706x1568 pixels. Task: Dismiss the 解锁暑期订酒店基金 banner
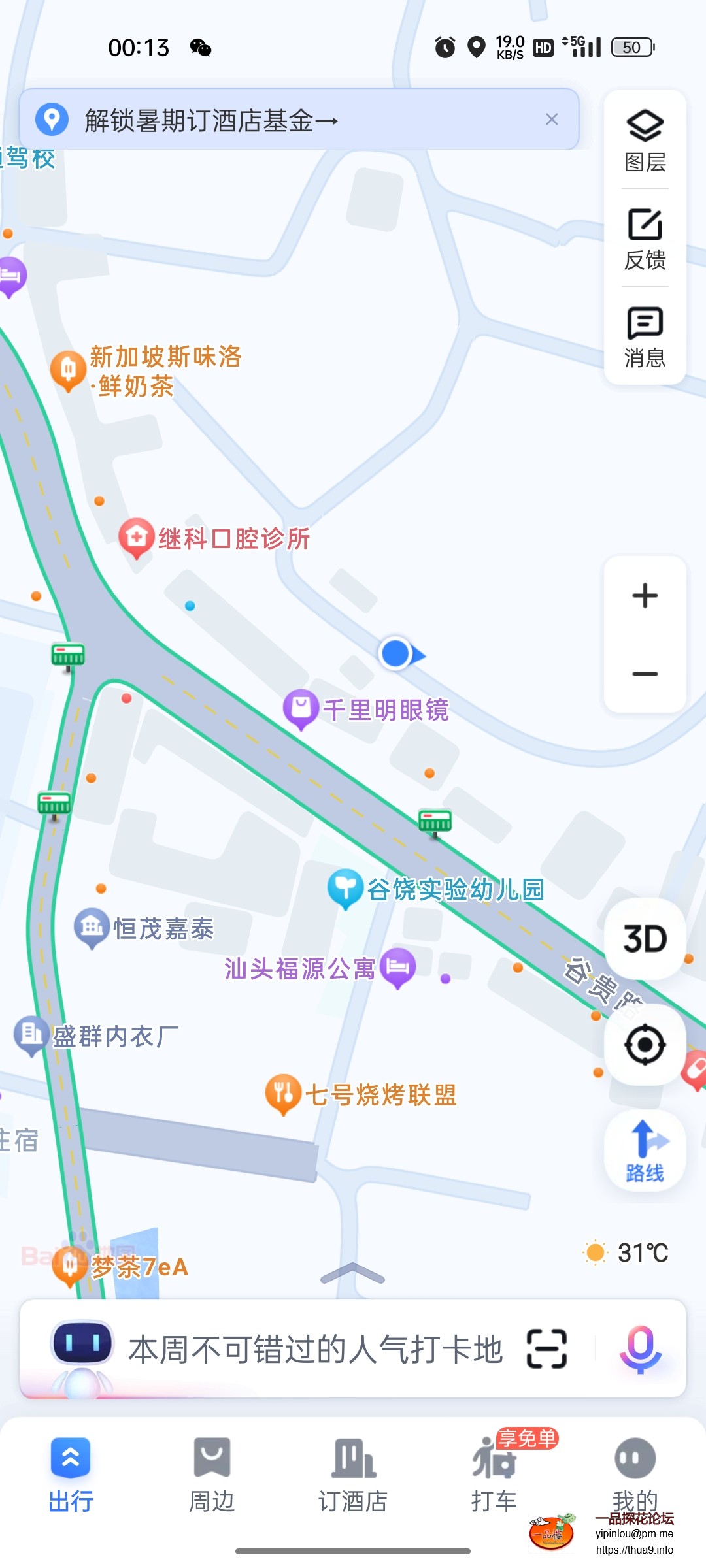pyautogui.click(x=552, y=120)
